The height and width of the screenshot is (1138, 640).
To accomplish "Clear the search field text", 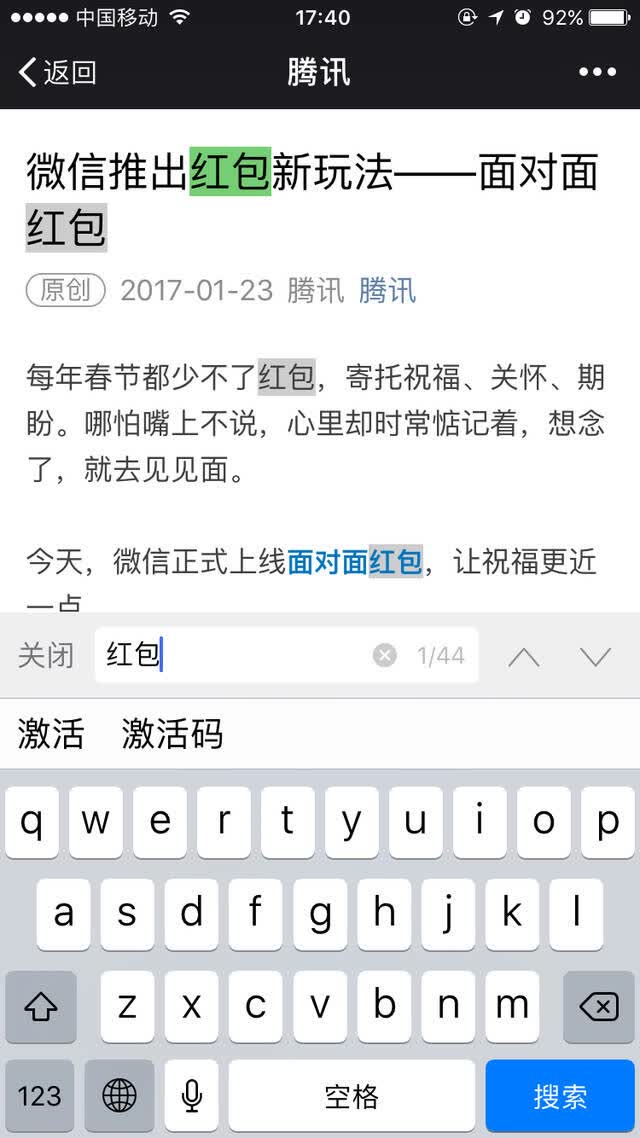I will point(385,656).
